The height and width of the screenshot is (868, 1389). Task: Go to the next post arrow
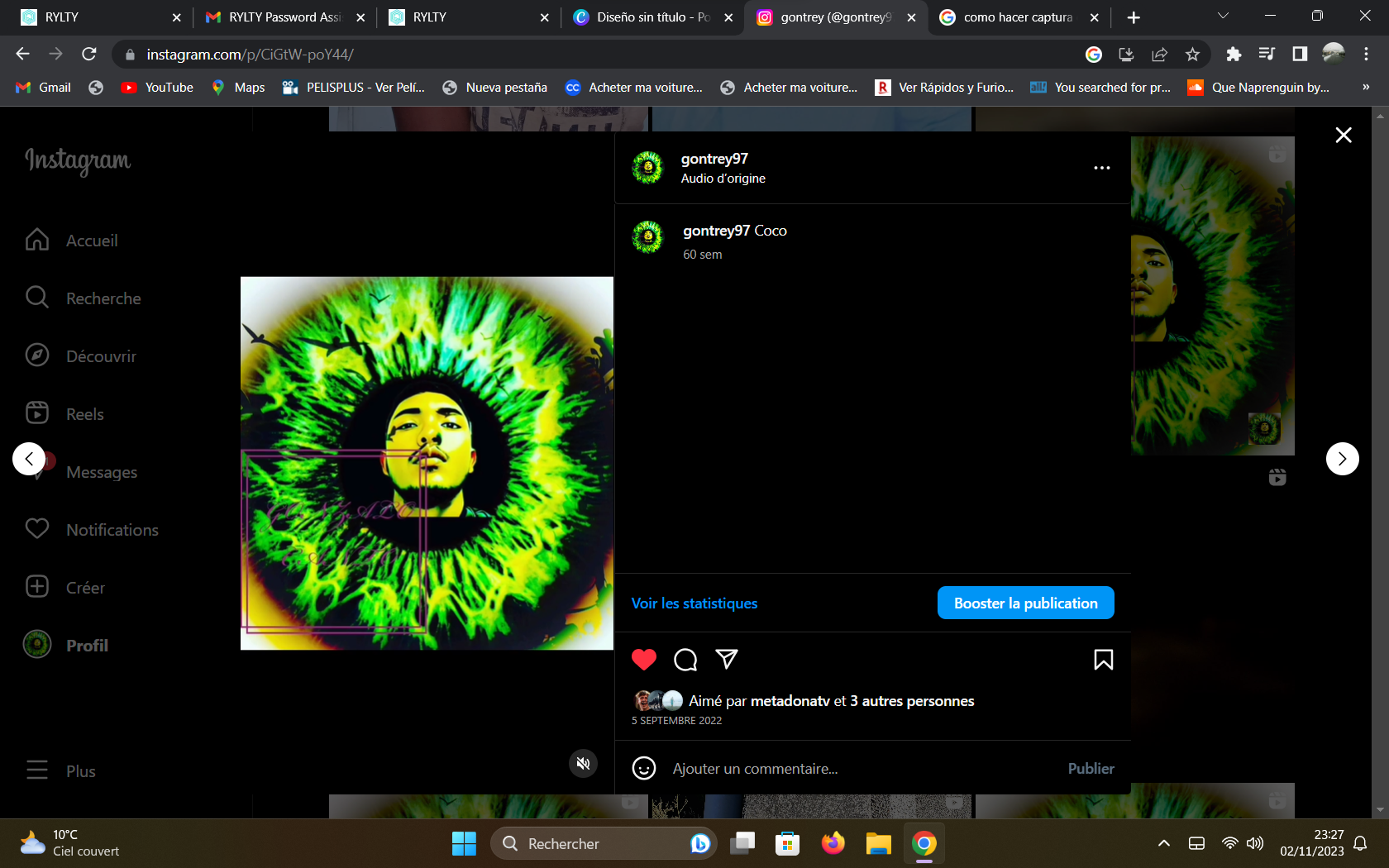click(1342, 459)
